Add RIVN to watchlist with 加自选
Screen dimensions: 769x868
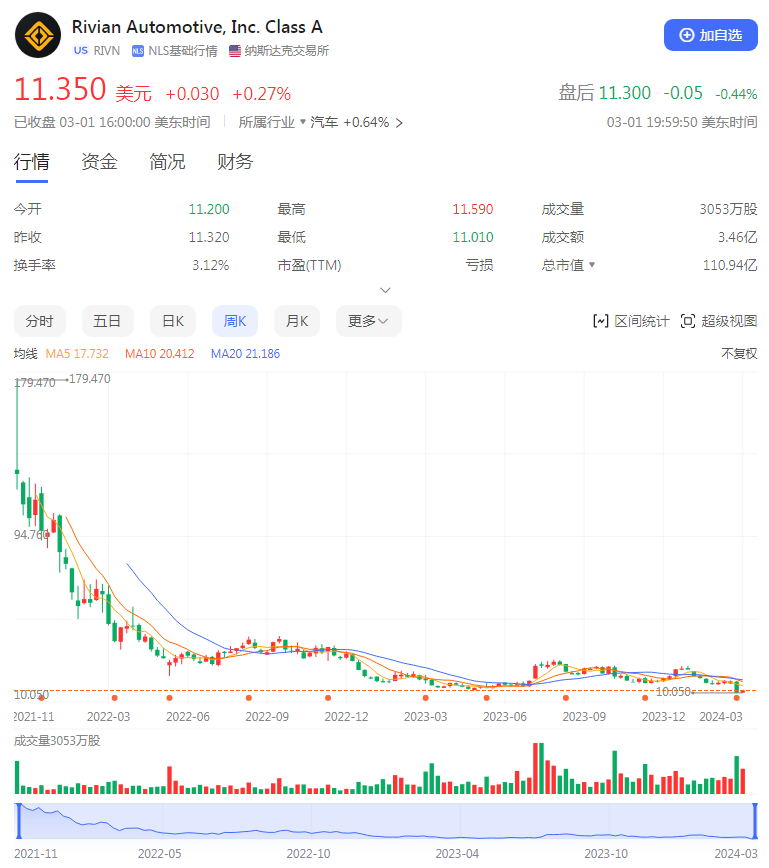tap(711, 35)
